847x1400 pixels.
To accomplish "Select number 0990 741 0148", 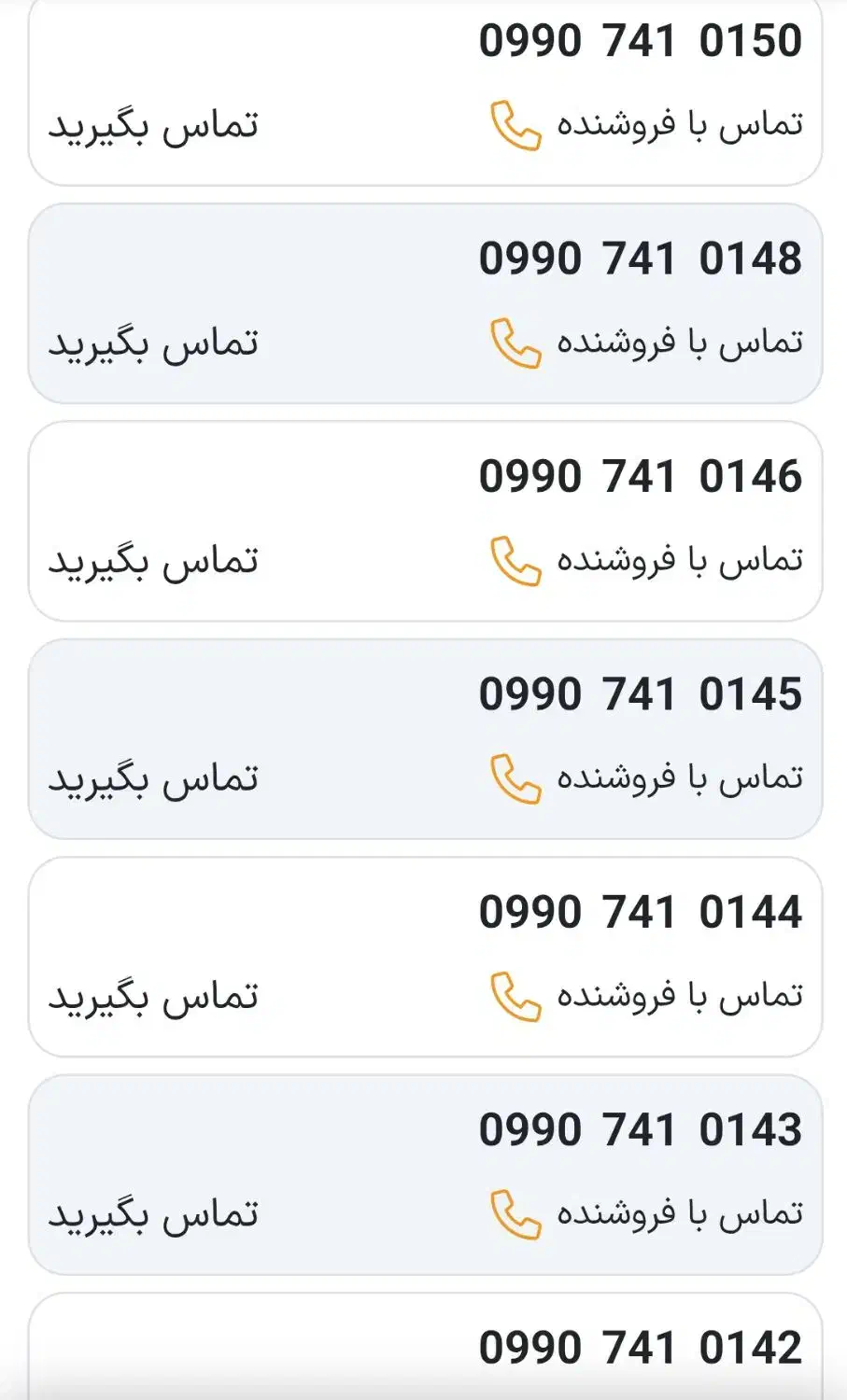I will (x=641, y=259).
